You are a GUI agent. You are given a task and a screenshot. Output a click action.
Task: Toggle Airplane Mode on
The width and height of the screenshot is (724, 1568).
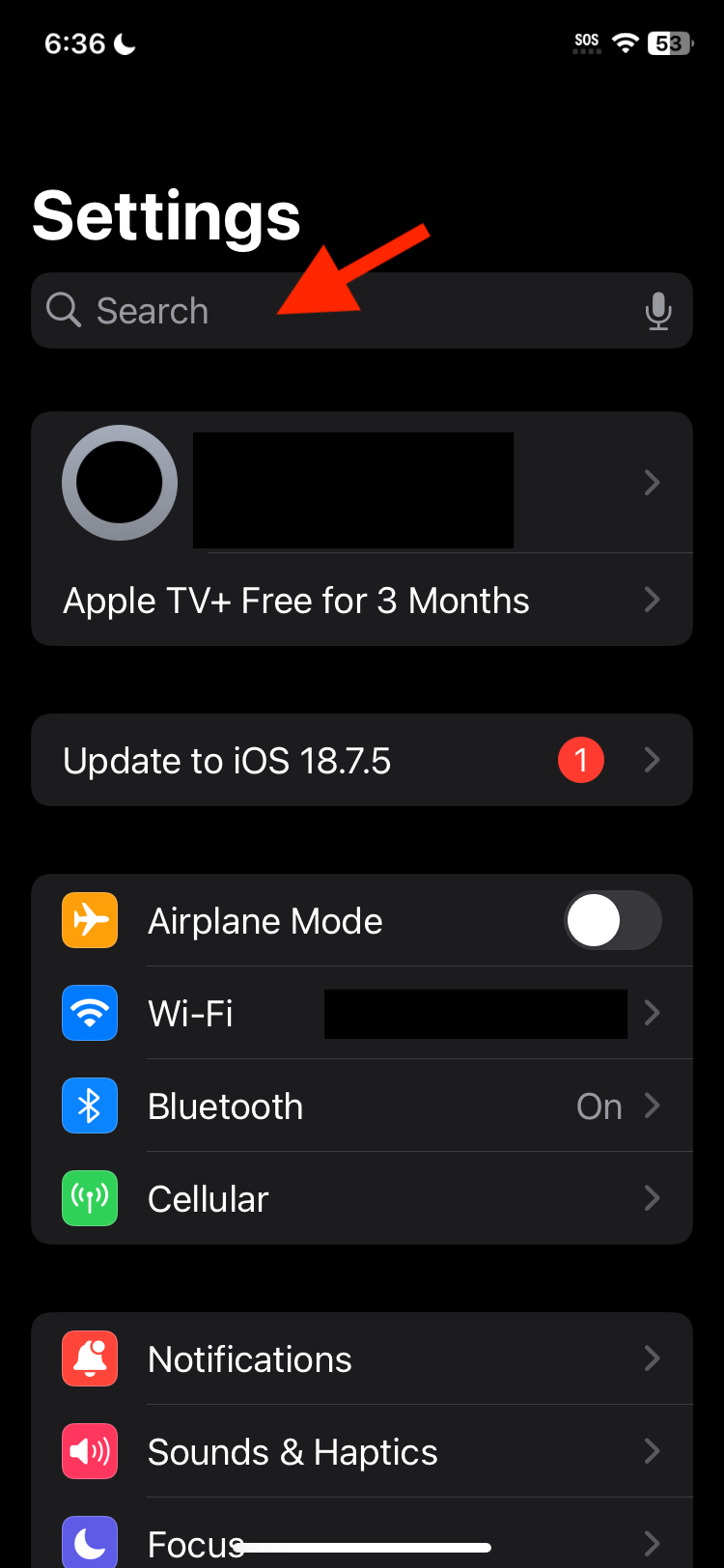[x=612, y=920]
